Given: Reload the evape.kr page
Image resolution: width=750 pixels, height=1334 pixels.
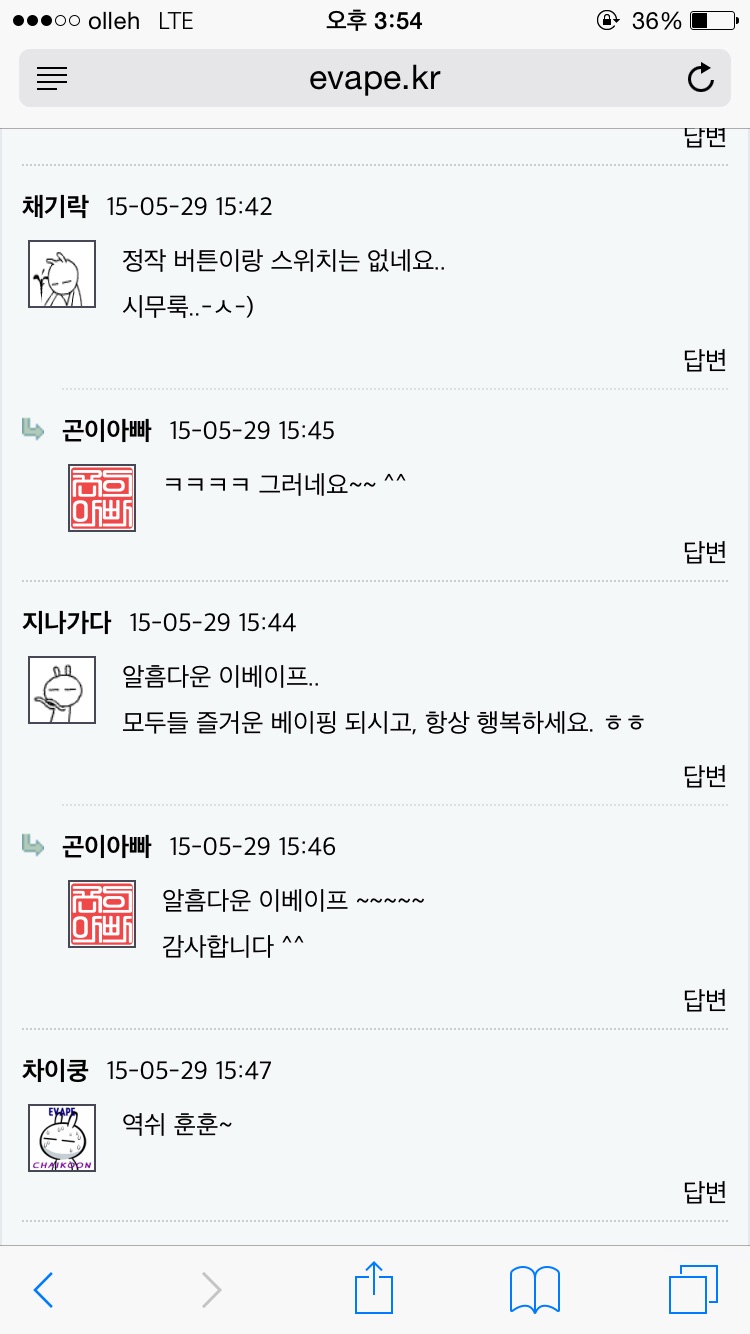Looking at the screenshot, I should (701, 78).
